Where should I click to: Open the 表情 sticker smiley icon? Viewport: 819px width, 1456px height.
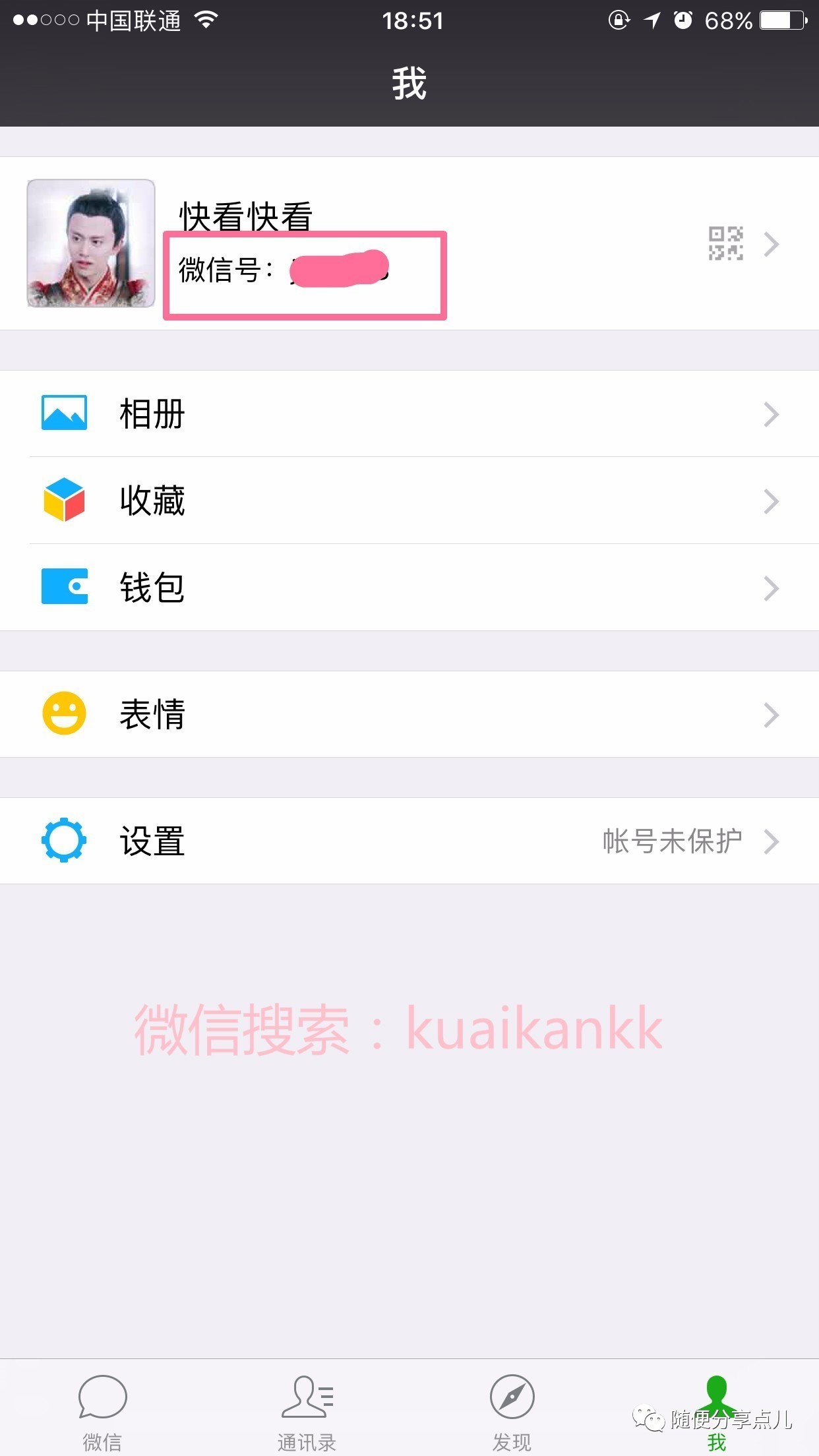64,713
